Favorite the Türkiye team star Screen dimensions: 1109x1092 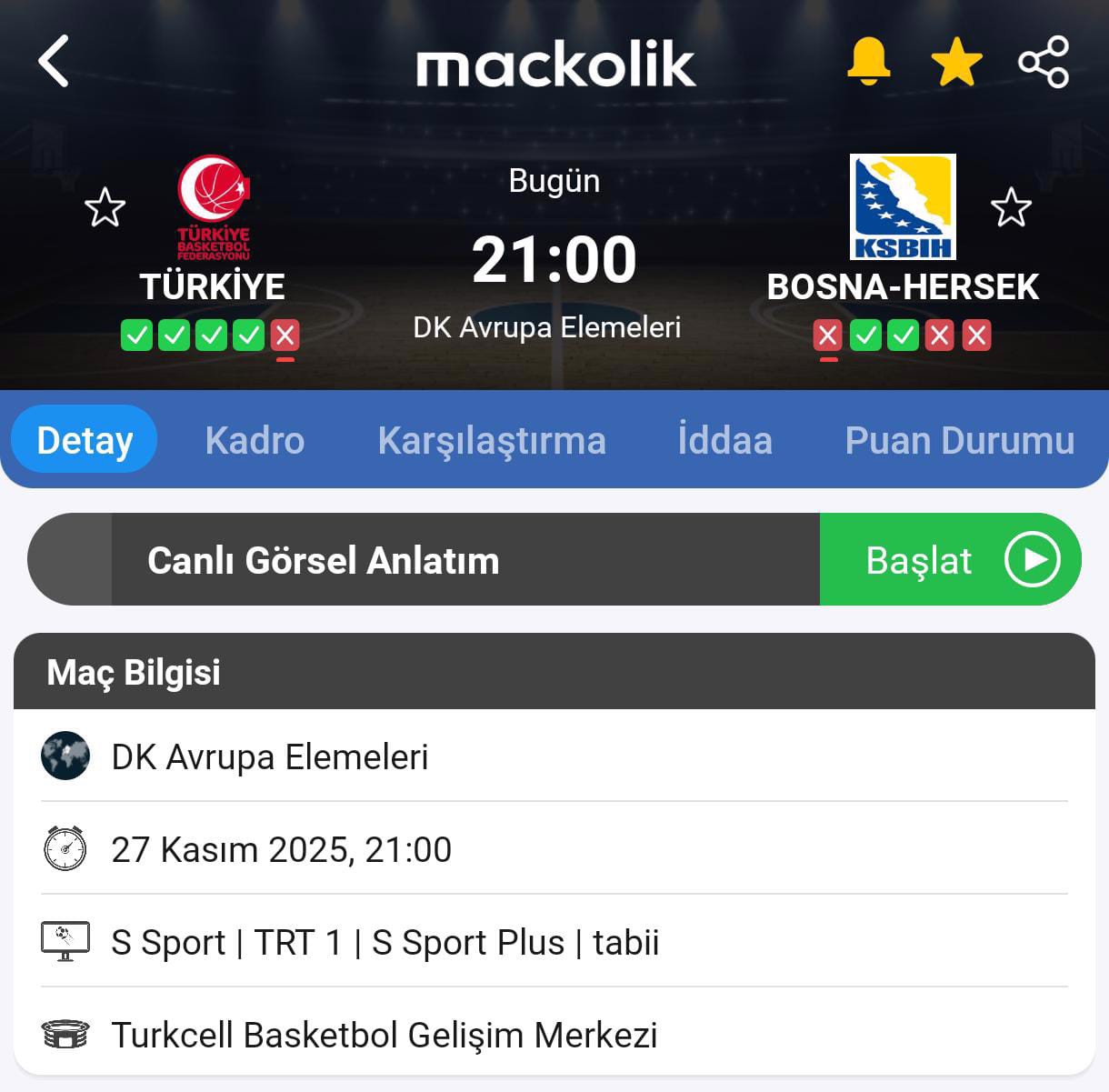point(105,207)
